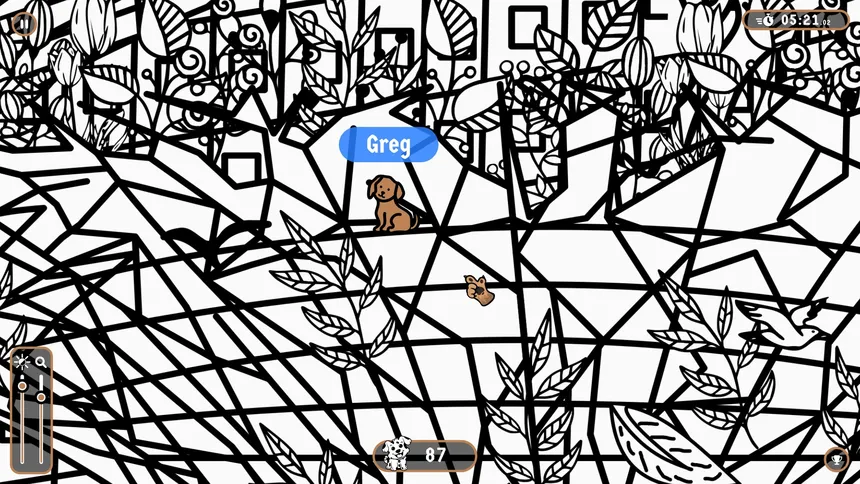Pause the game
Viewport: 860px width, 484px height.
(22, 23)
